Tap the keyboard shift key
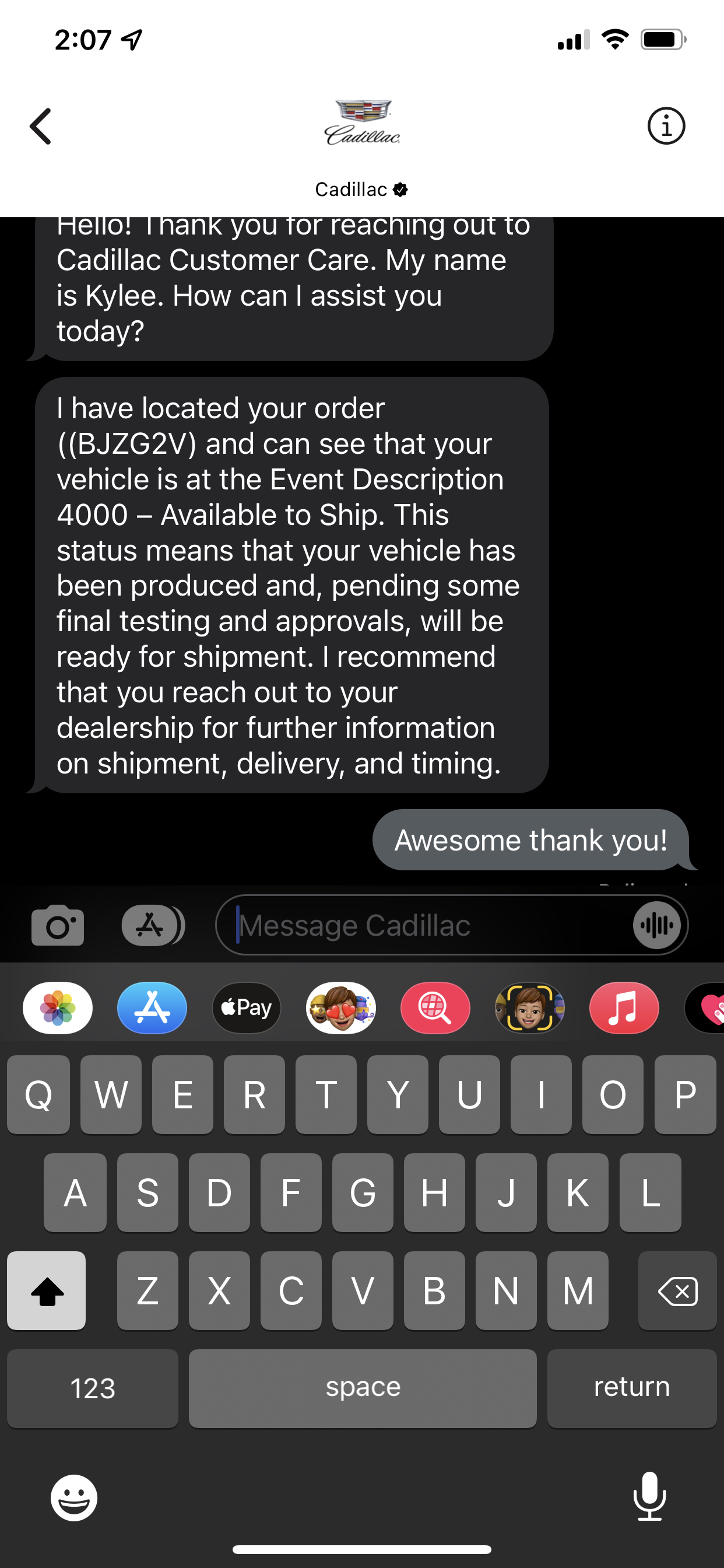 click(46, 1290)
